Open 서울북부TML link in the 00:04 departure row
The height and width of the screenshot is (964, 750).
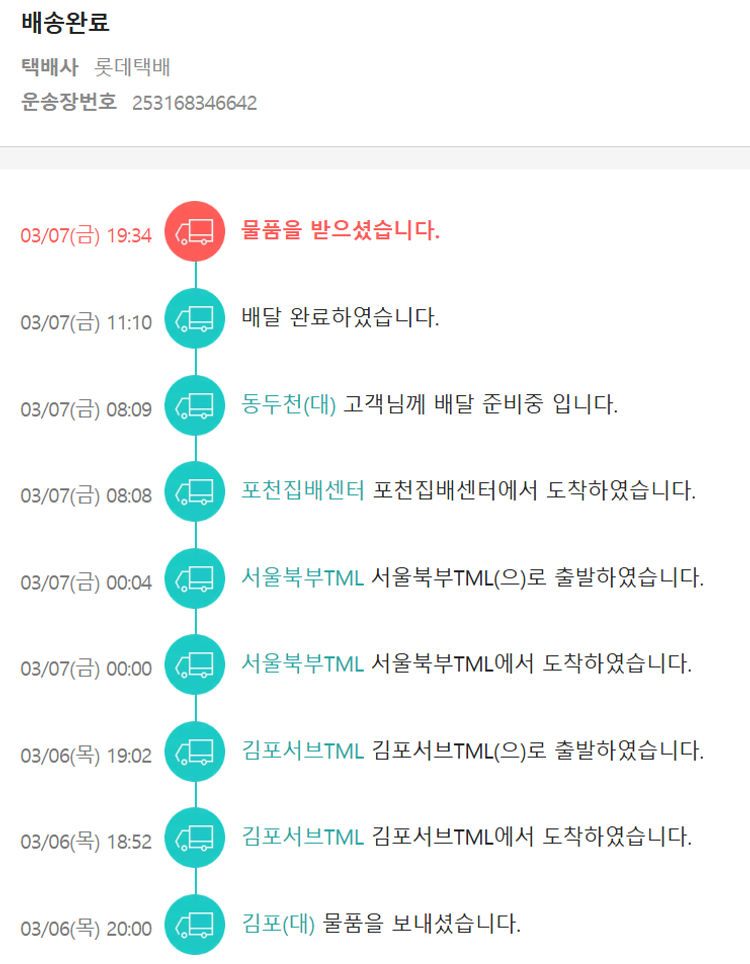(302, 577)
